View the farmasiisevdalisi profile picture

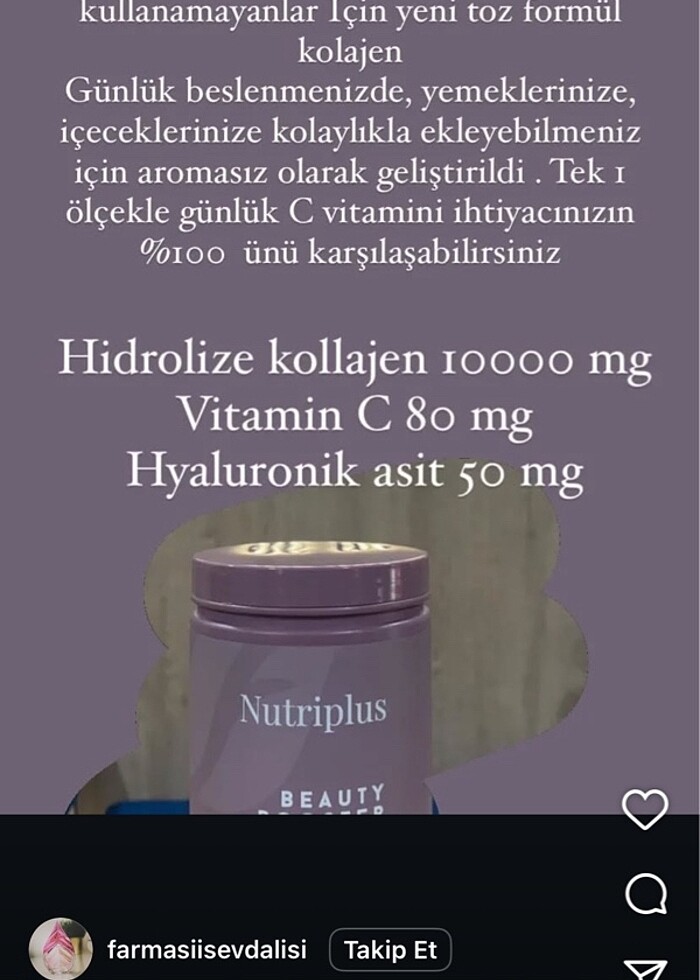61,949
